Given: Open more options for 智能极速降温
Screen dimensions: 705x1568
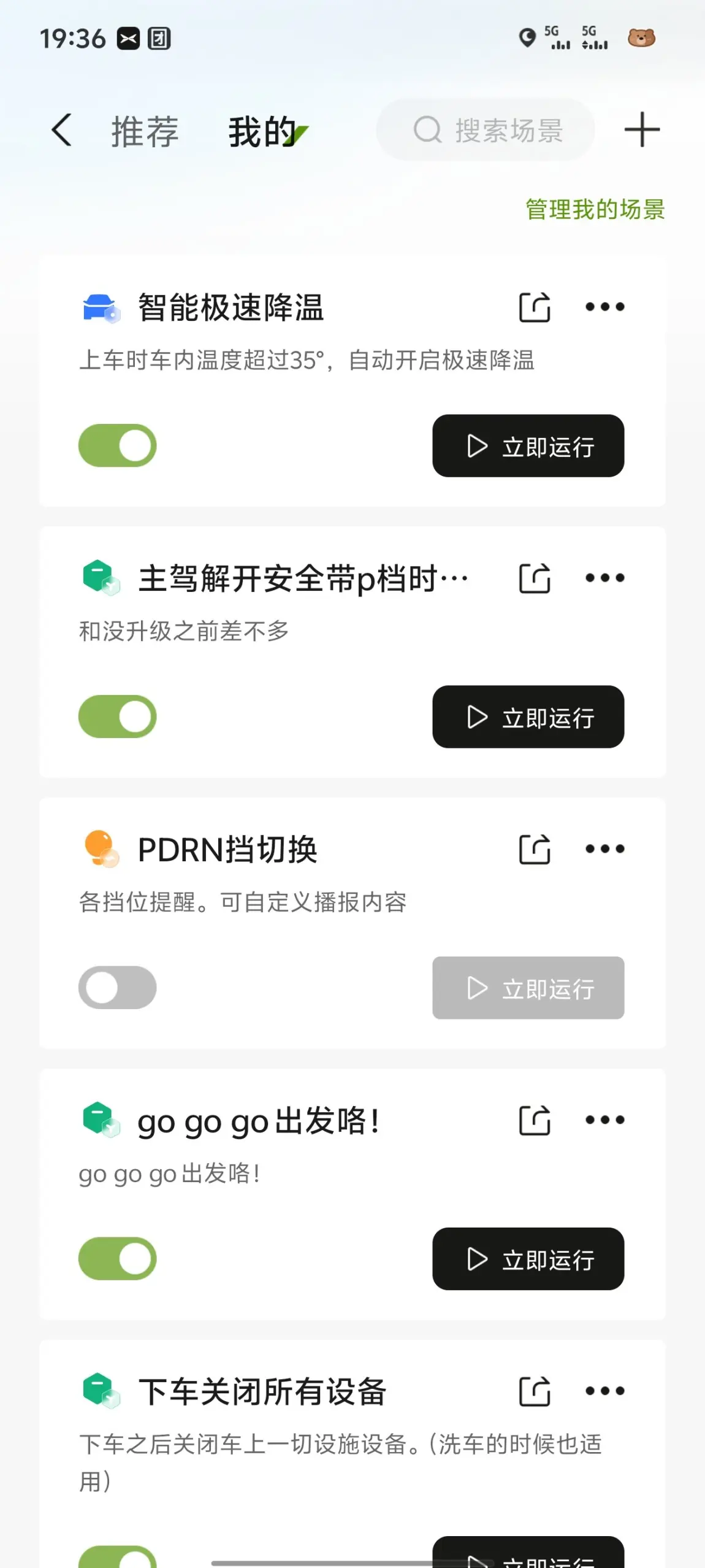Looking at the screenshot, I should coord(604,307).
